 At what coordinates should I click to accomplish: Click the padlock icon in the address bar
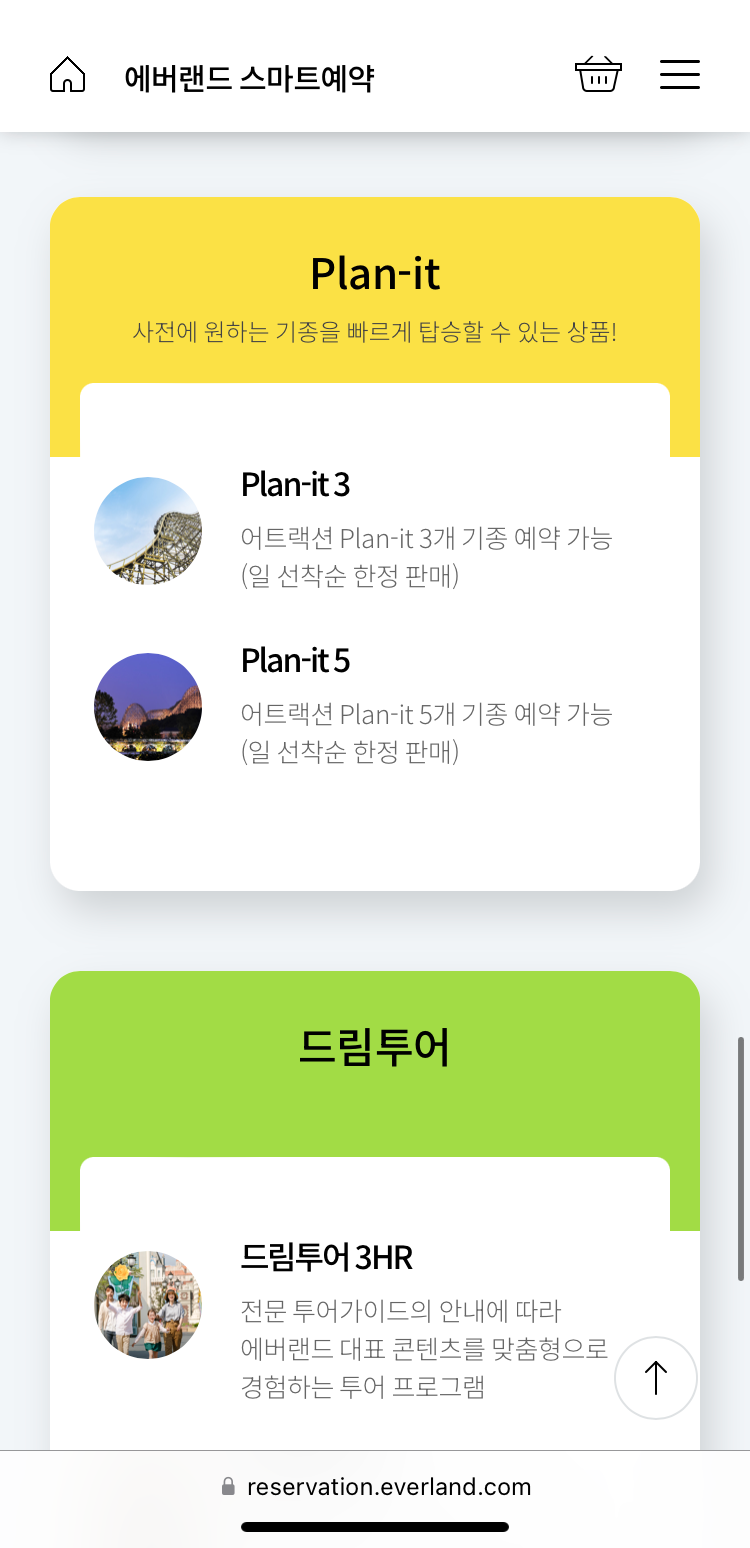click(228, 1487)
